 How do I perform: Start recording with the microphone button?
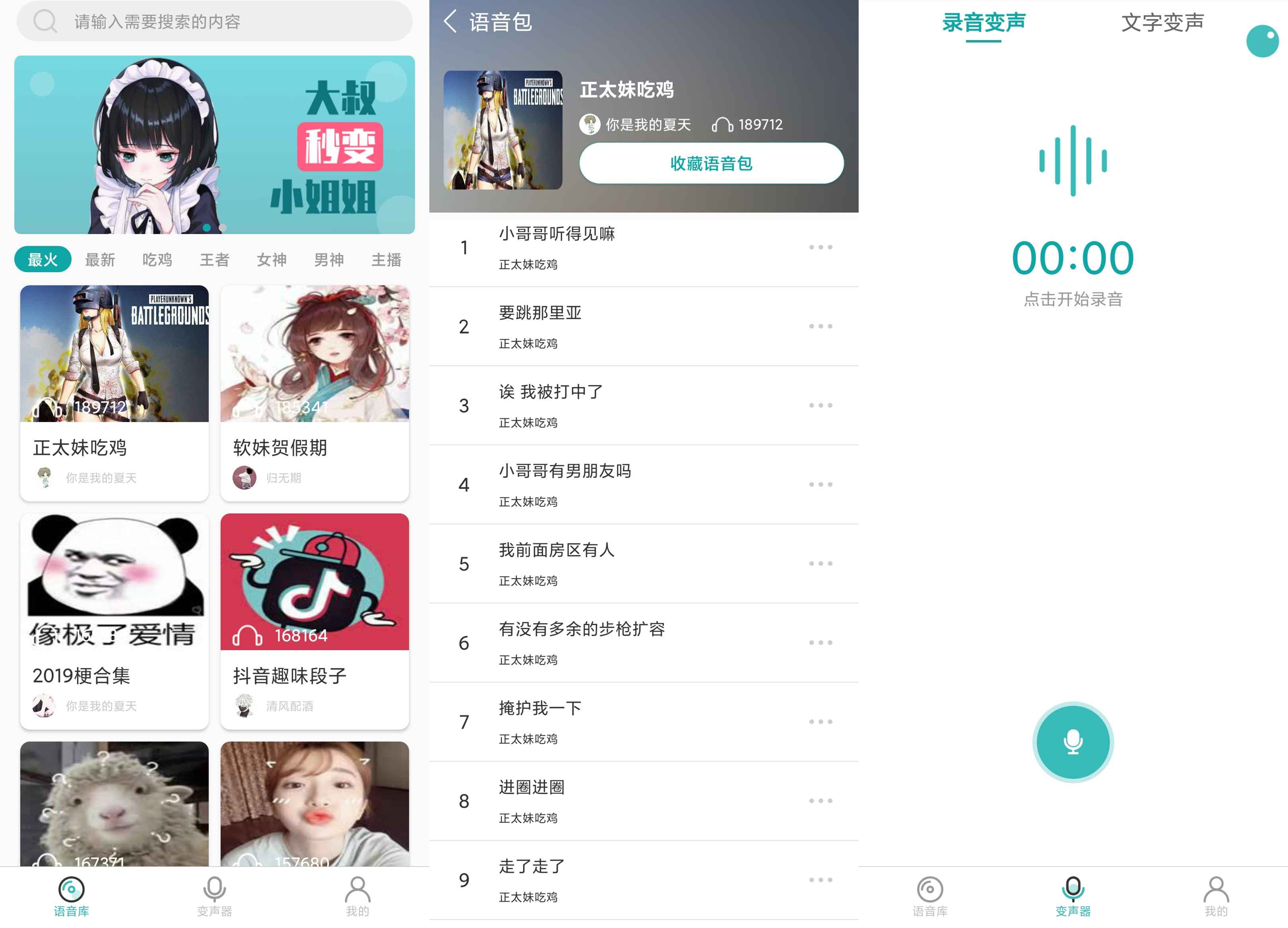[x=1073, y=742]
